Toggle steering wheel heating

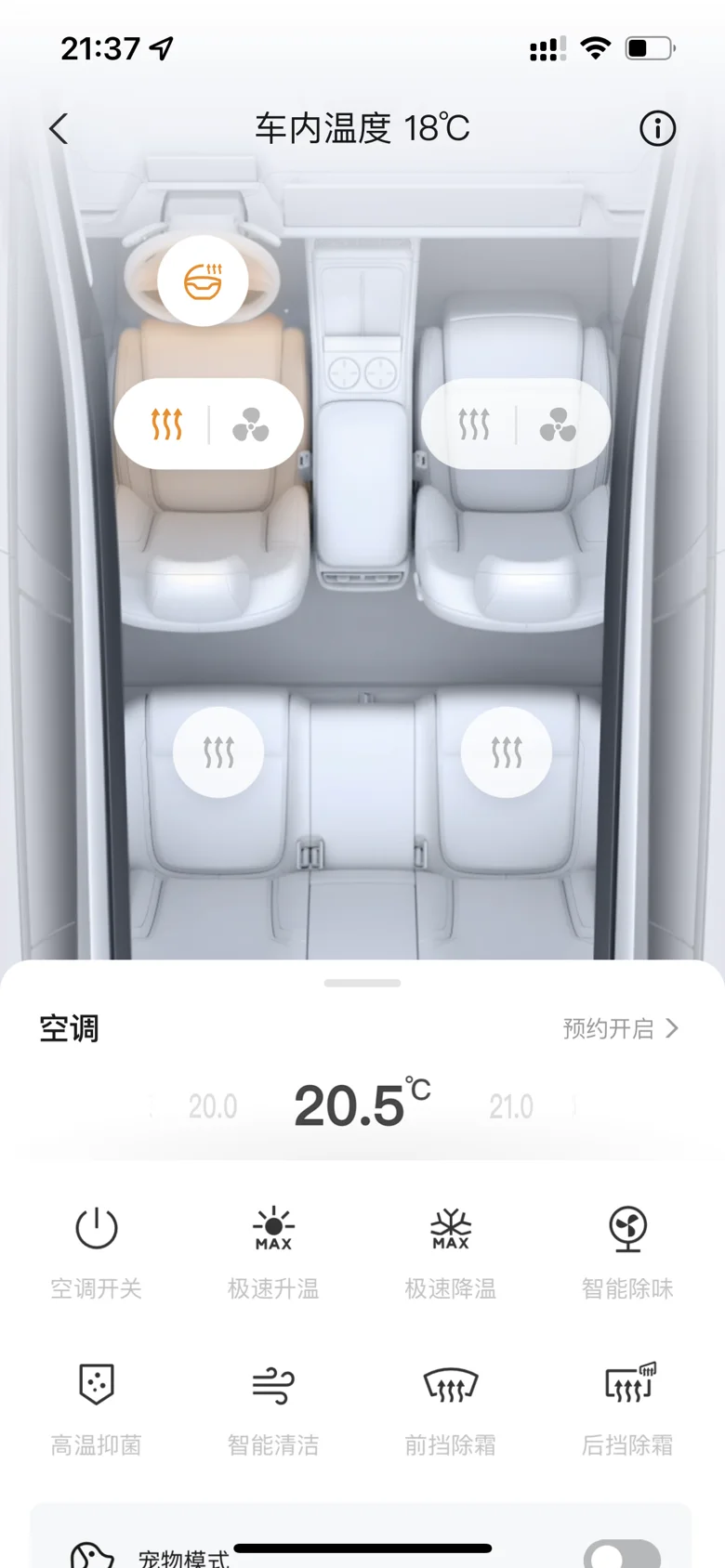point(203,281)
